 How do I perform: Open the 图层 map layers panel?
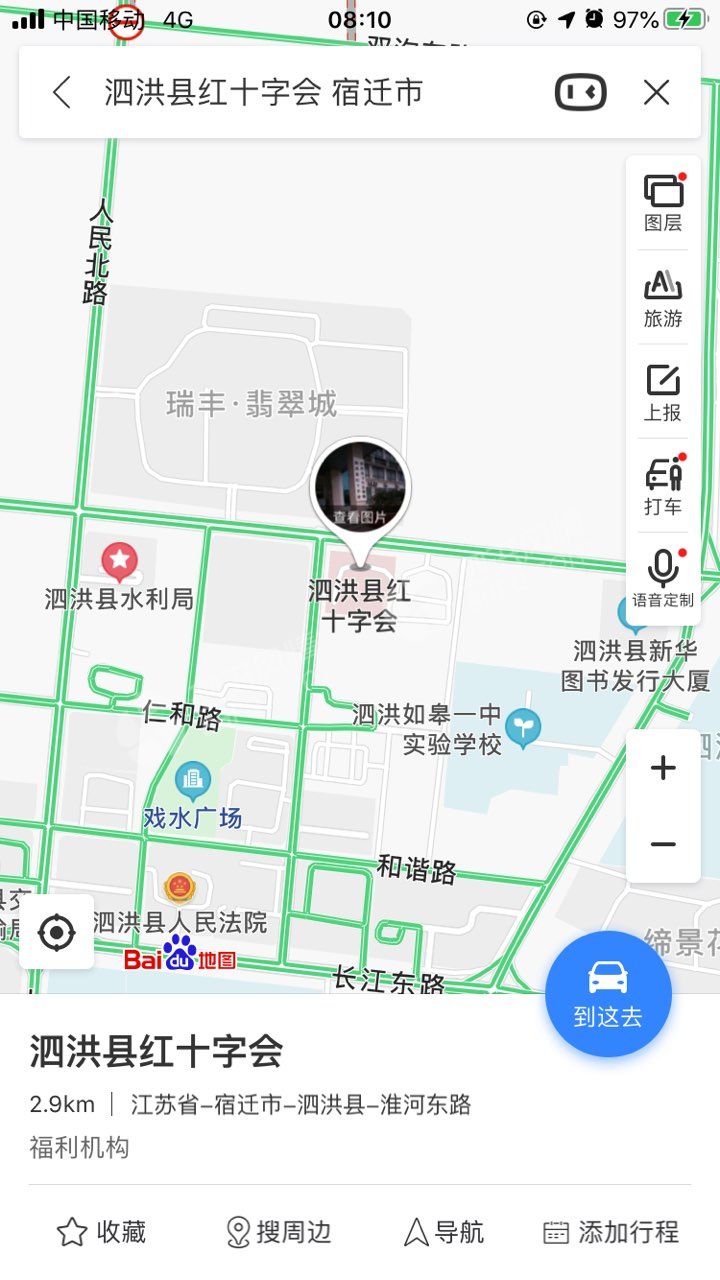tap(663, 202)
